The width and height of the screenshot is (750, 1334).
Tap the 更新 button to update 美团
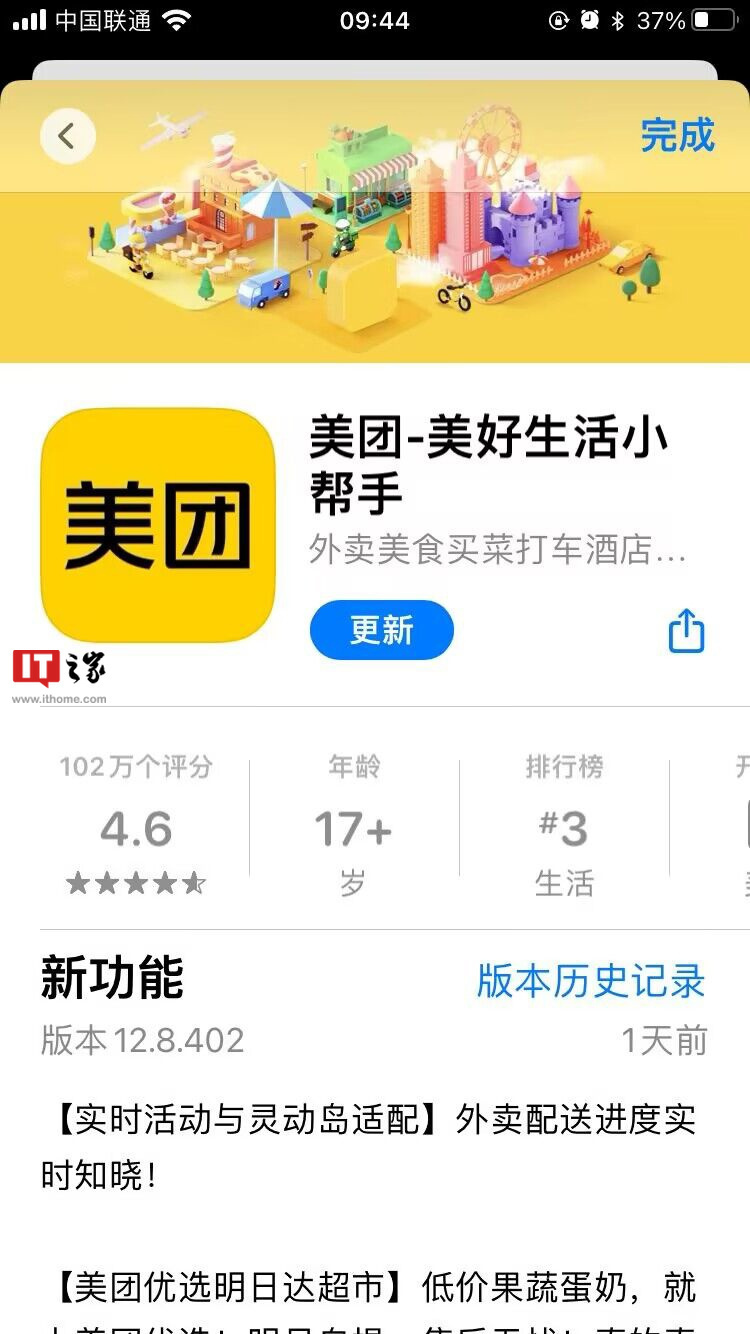click(382, 630)
